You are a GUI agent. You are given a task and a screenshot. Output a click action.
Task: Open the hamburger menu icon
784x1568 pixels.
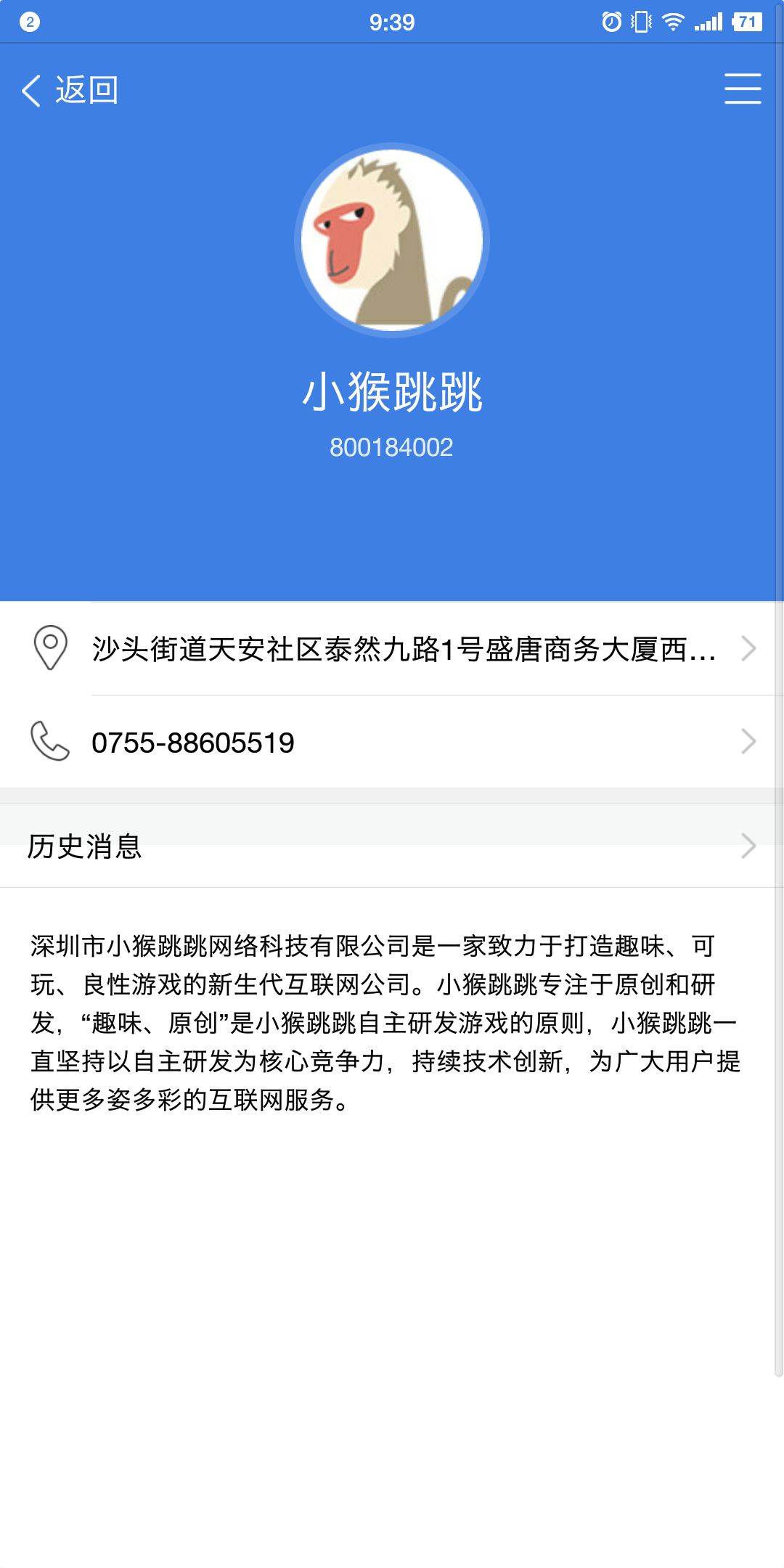click(743, 89)
